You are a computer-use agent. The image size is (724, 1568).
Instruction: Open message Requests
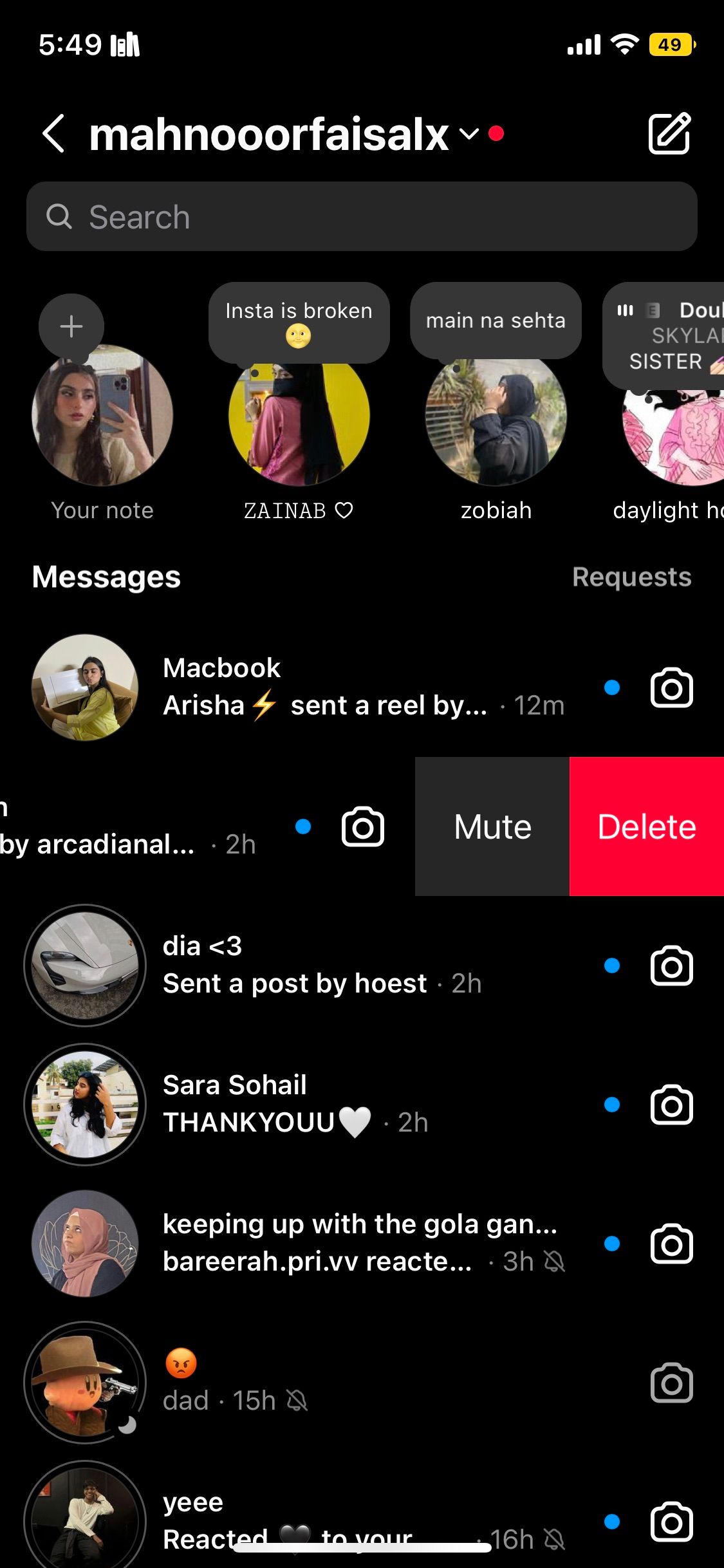631,577
